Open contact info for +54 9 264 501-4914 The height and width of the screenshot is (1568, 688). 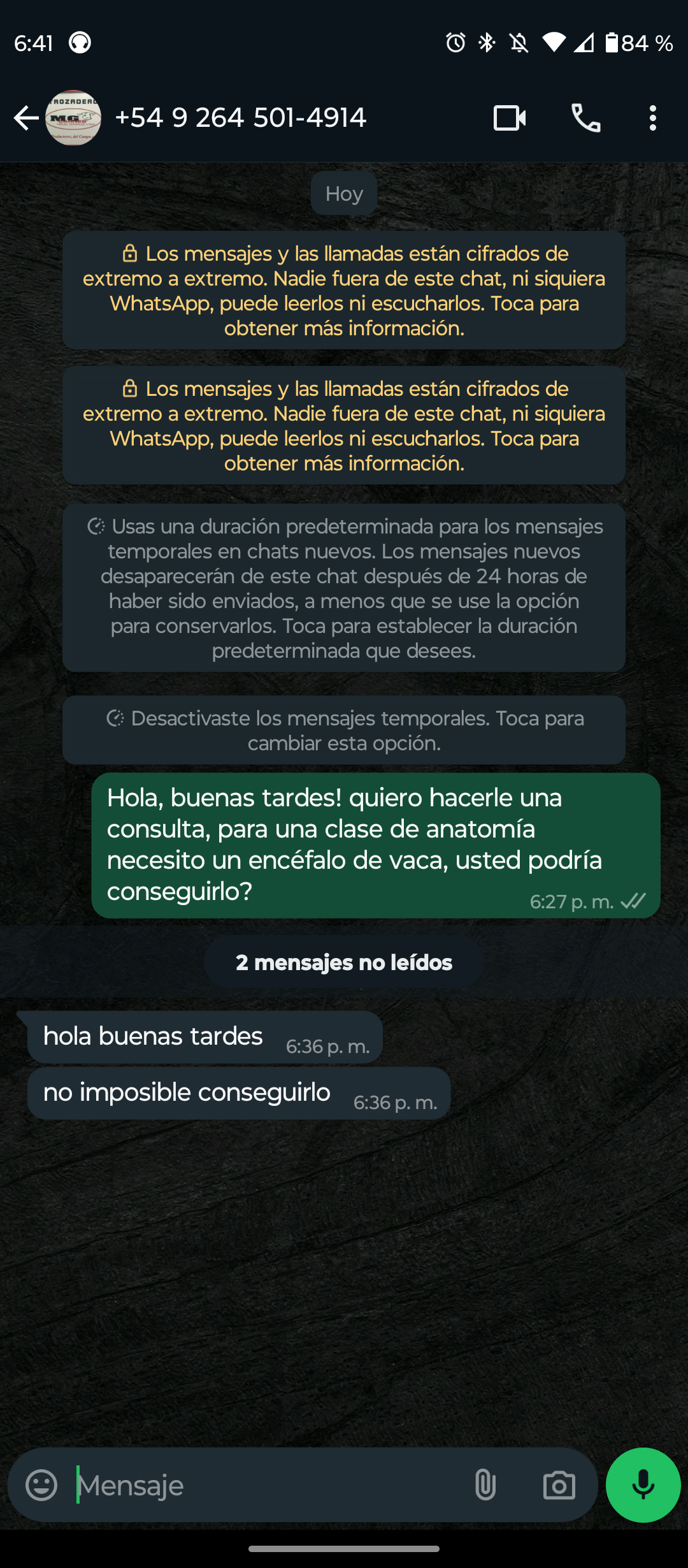tap(241, 118)
